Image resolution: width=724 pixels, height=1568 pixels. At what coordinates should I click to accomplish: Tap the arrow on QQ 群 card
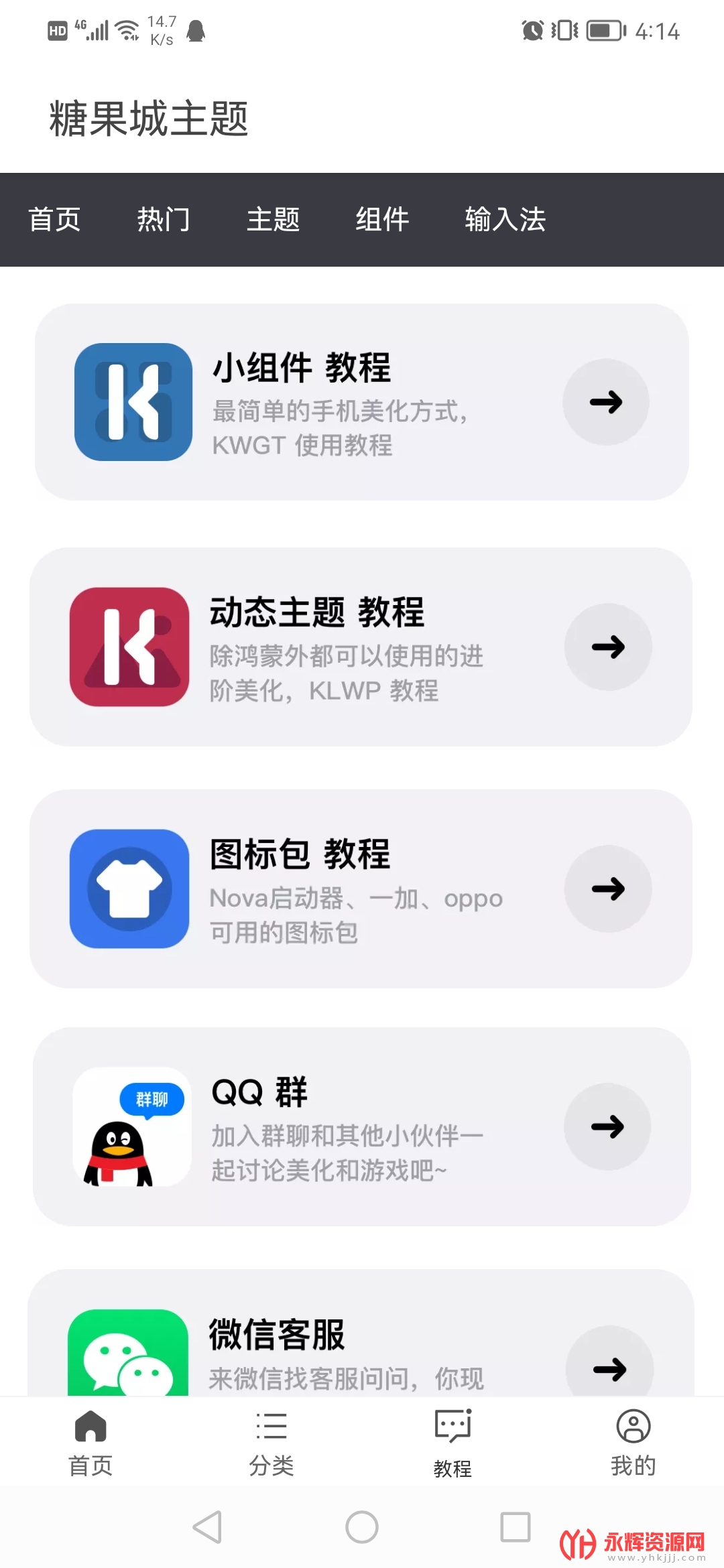click(x=607, y=1126)
